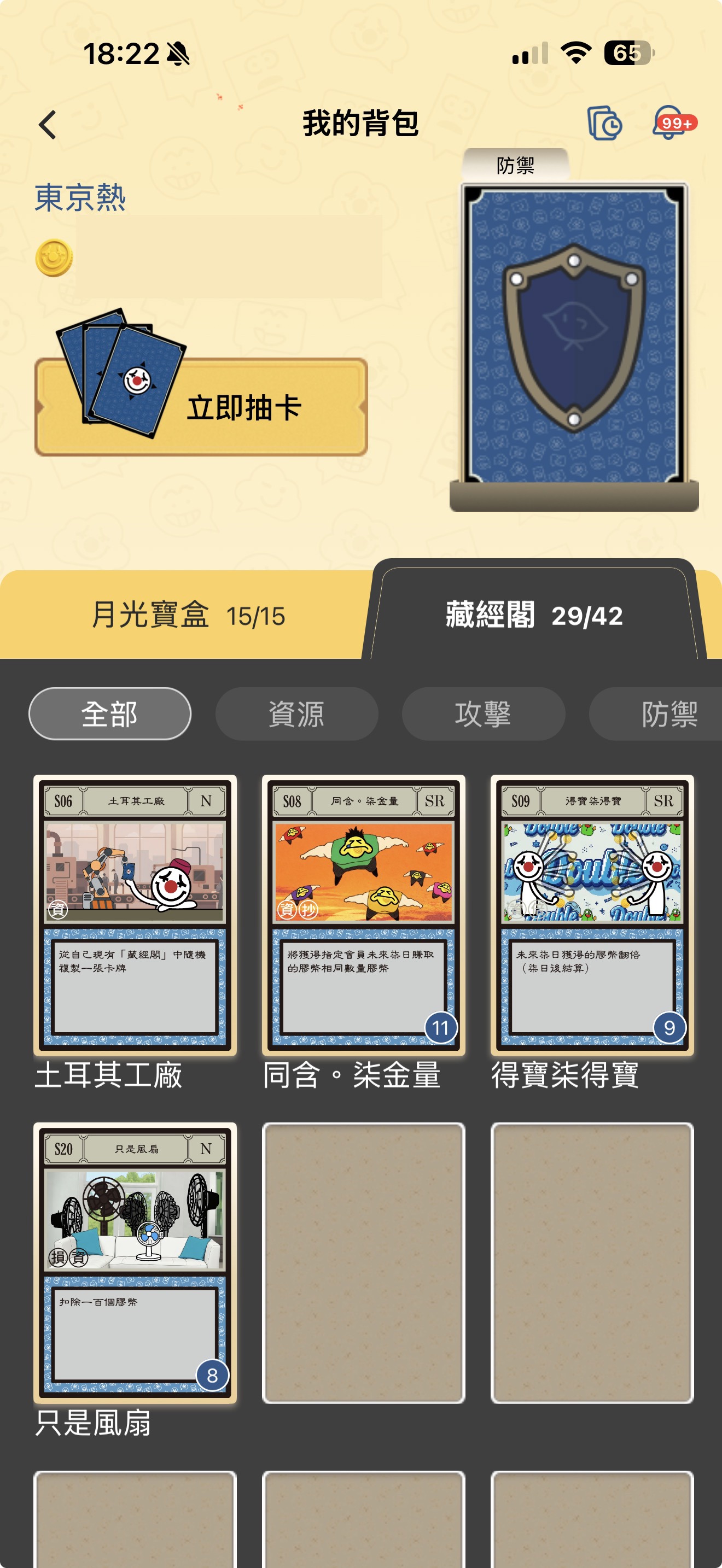Viewport: 722px width, 1568px height.
Task: Open the notifications bell with 99+ badge
Action: (x=673, y=123)
